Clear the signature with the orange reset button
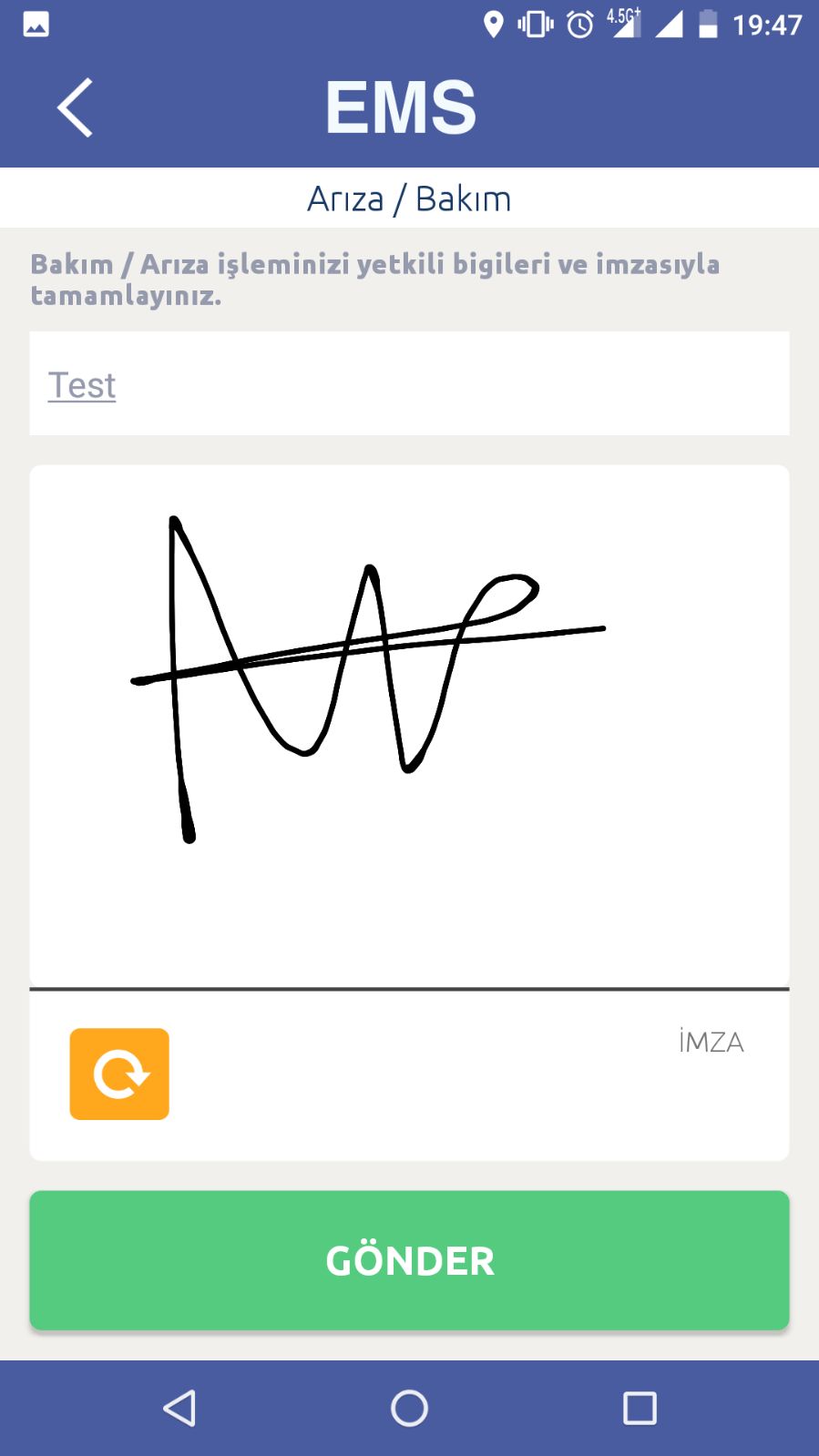The height and width of the screenshot is (1456, 819). click(119, 1074)
